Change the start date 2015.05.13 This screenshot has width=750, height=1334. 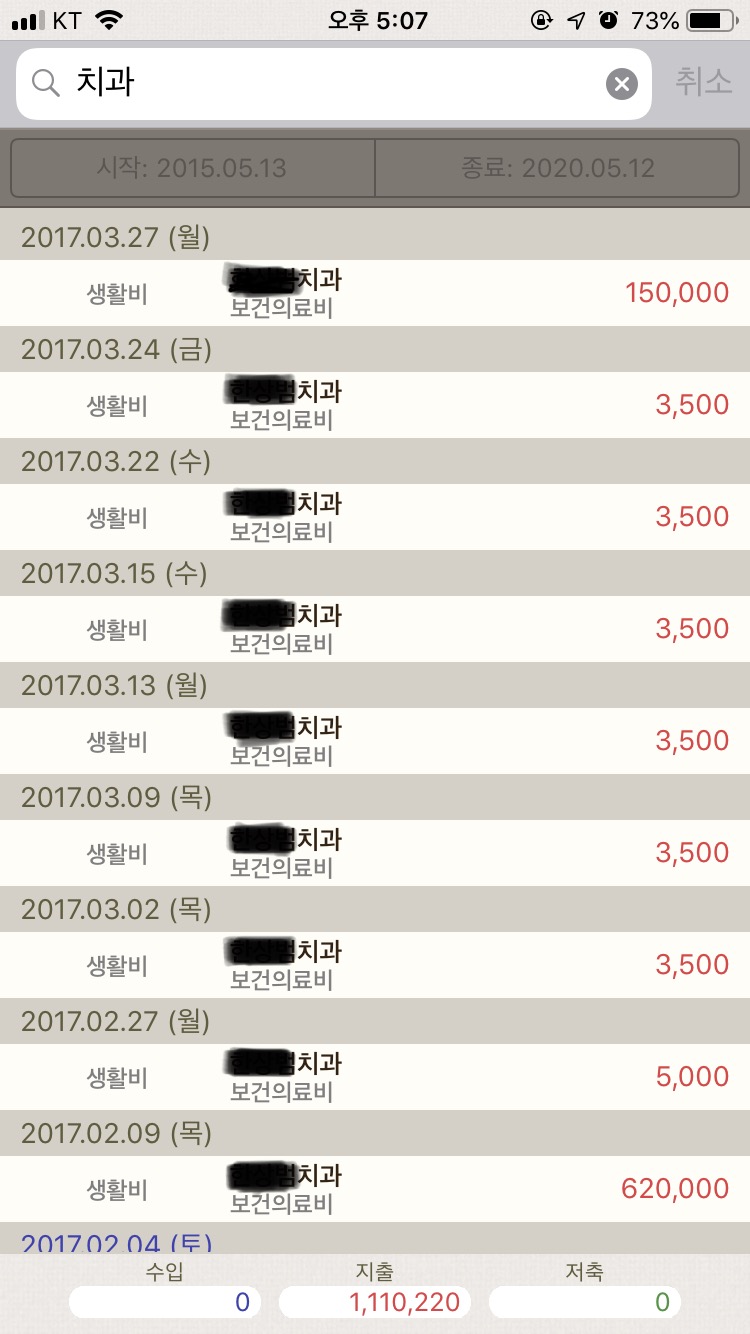(x=192, y=168)
